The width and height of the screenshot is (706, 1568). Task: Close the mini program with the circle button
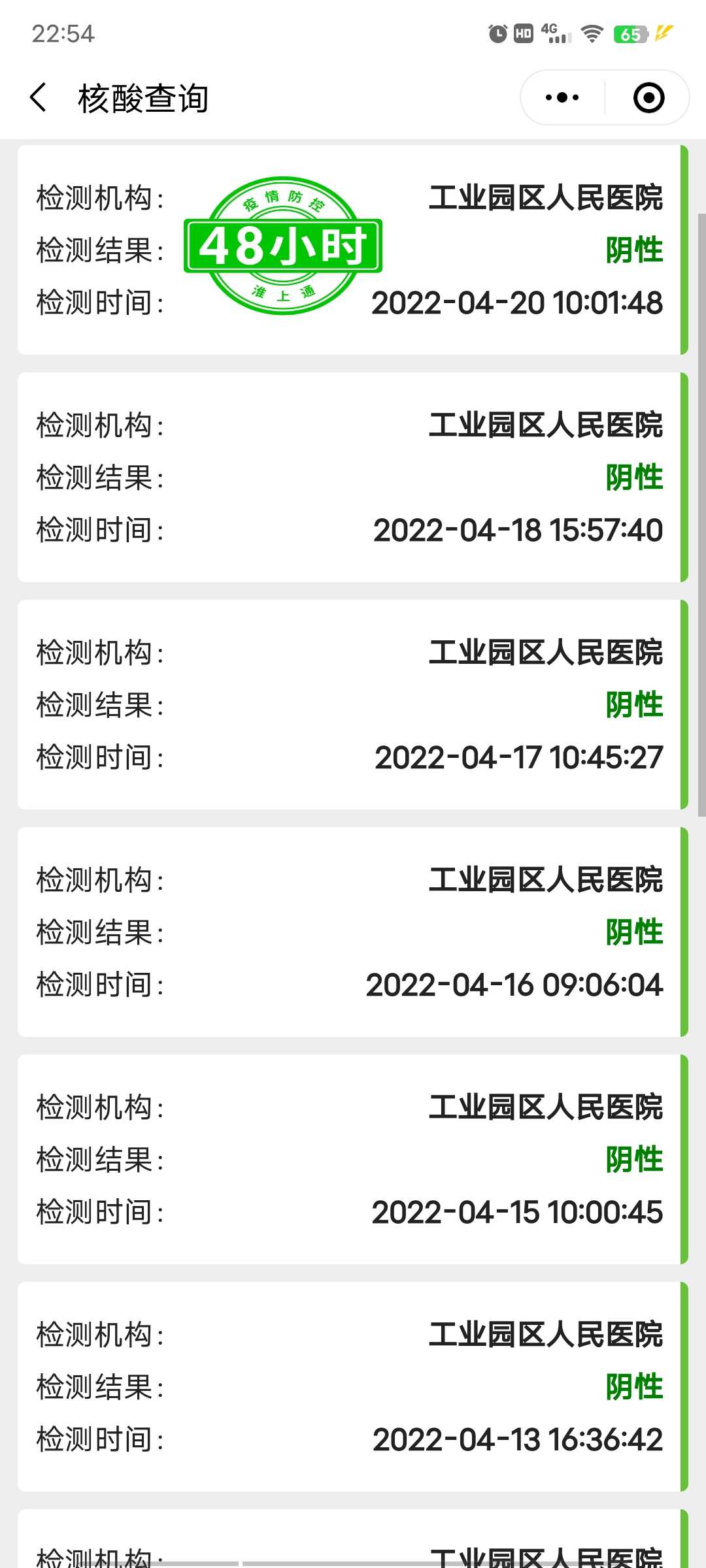pyautogui.click(x=648, y=98)
